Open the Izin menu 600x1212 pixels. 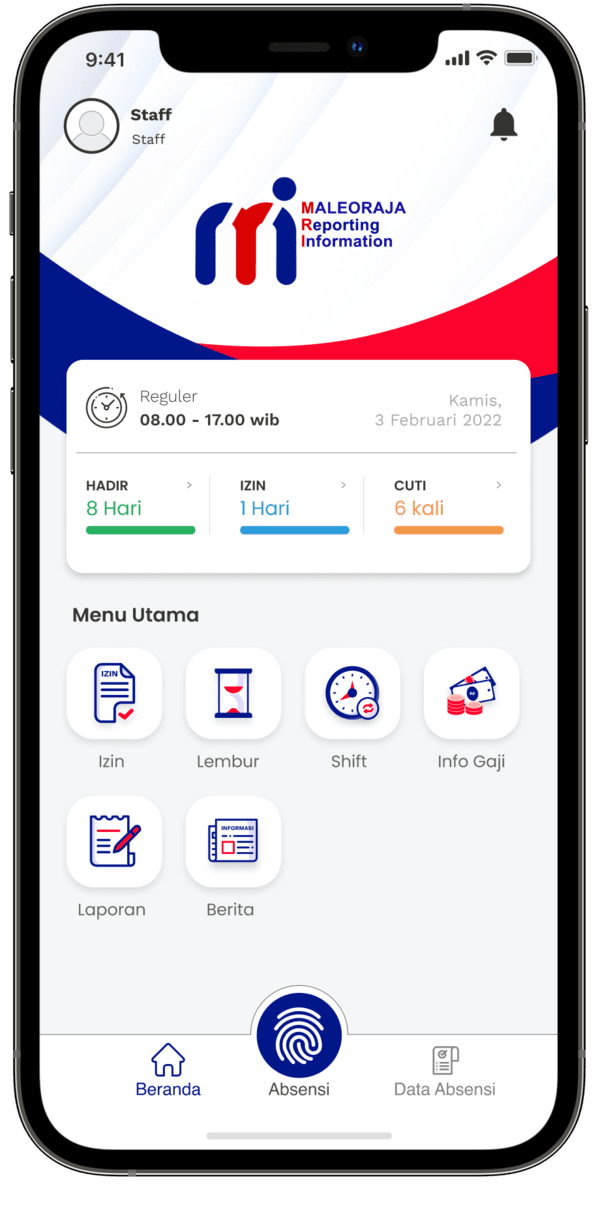click(114, 694)
